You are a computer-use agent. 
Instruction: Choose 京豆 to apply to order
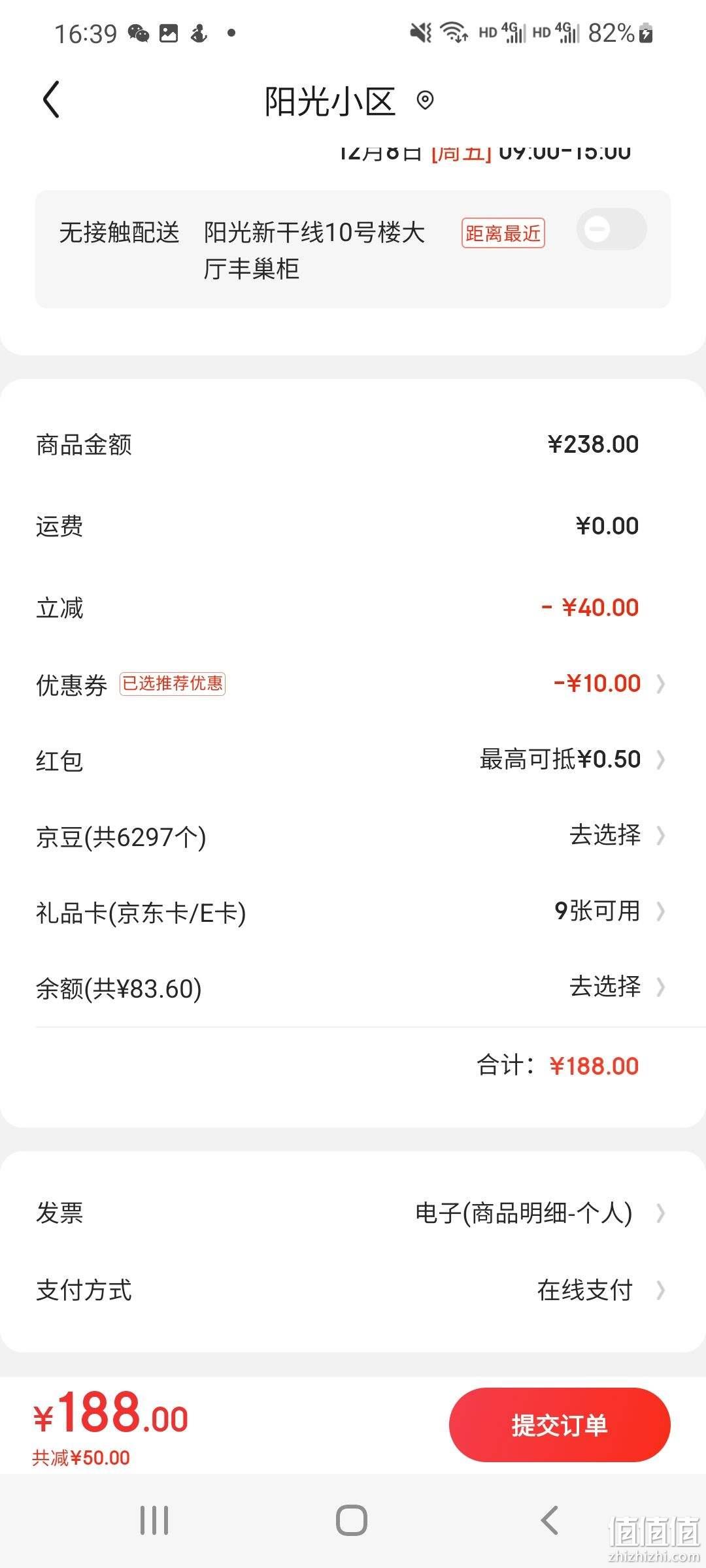[x=353, y=836]
